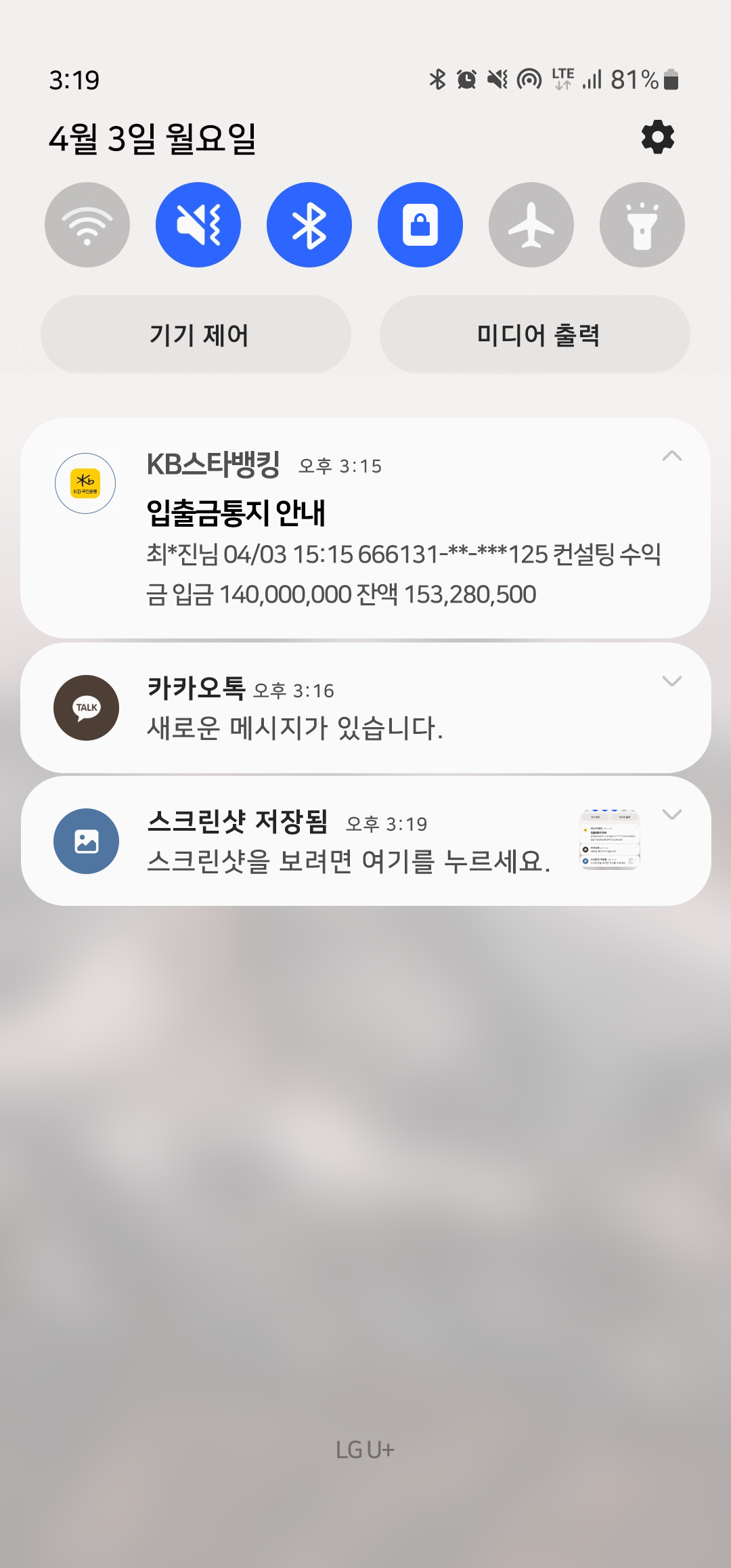This screenshot has width=731, height=1568.
Task: Collapse the KB스타뱅킹 notification
Action: point(671,456)
